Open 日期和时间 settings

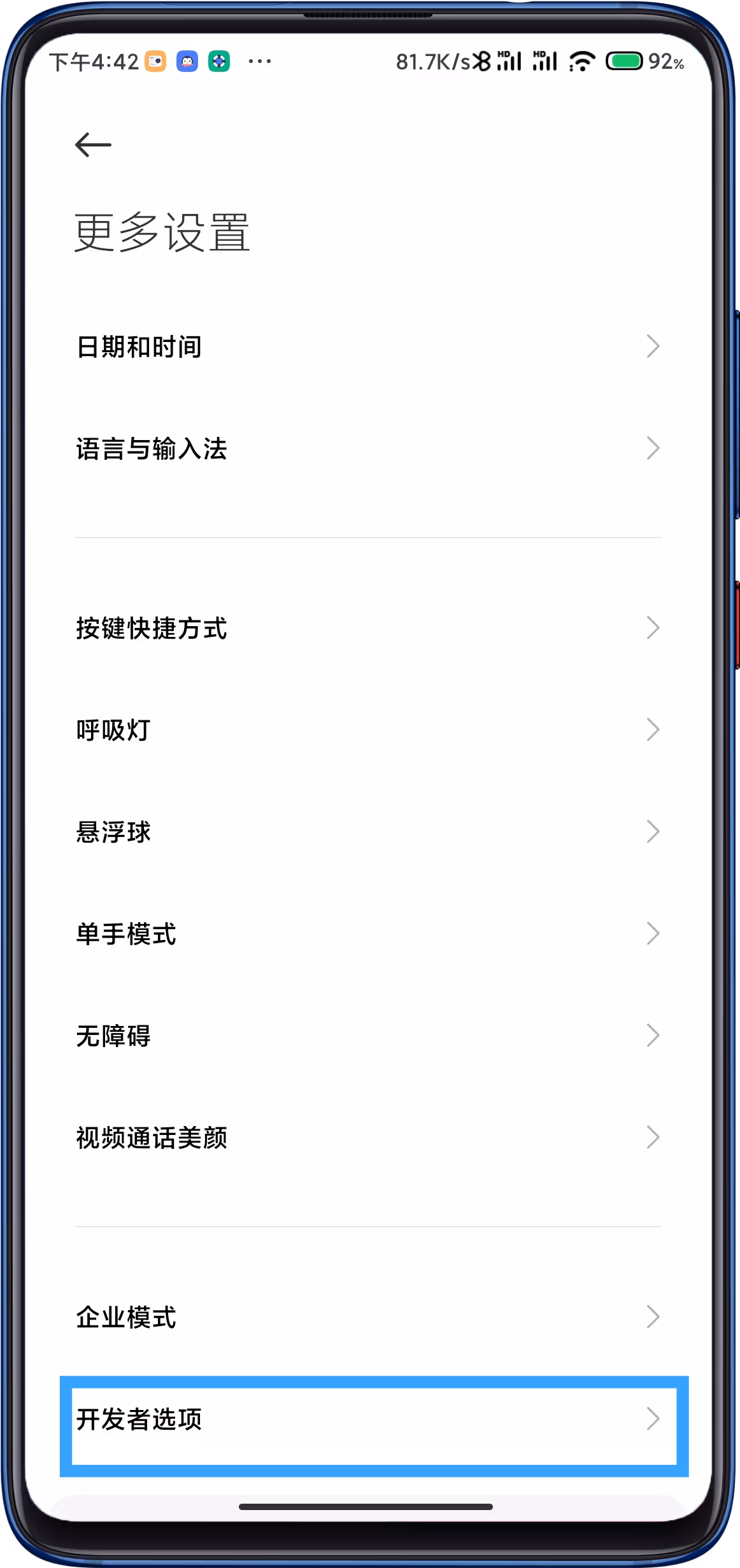point(367,346)
